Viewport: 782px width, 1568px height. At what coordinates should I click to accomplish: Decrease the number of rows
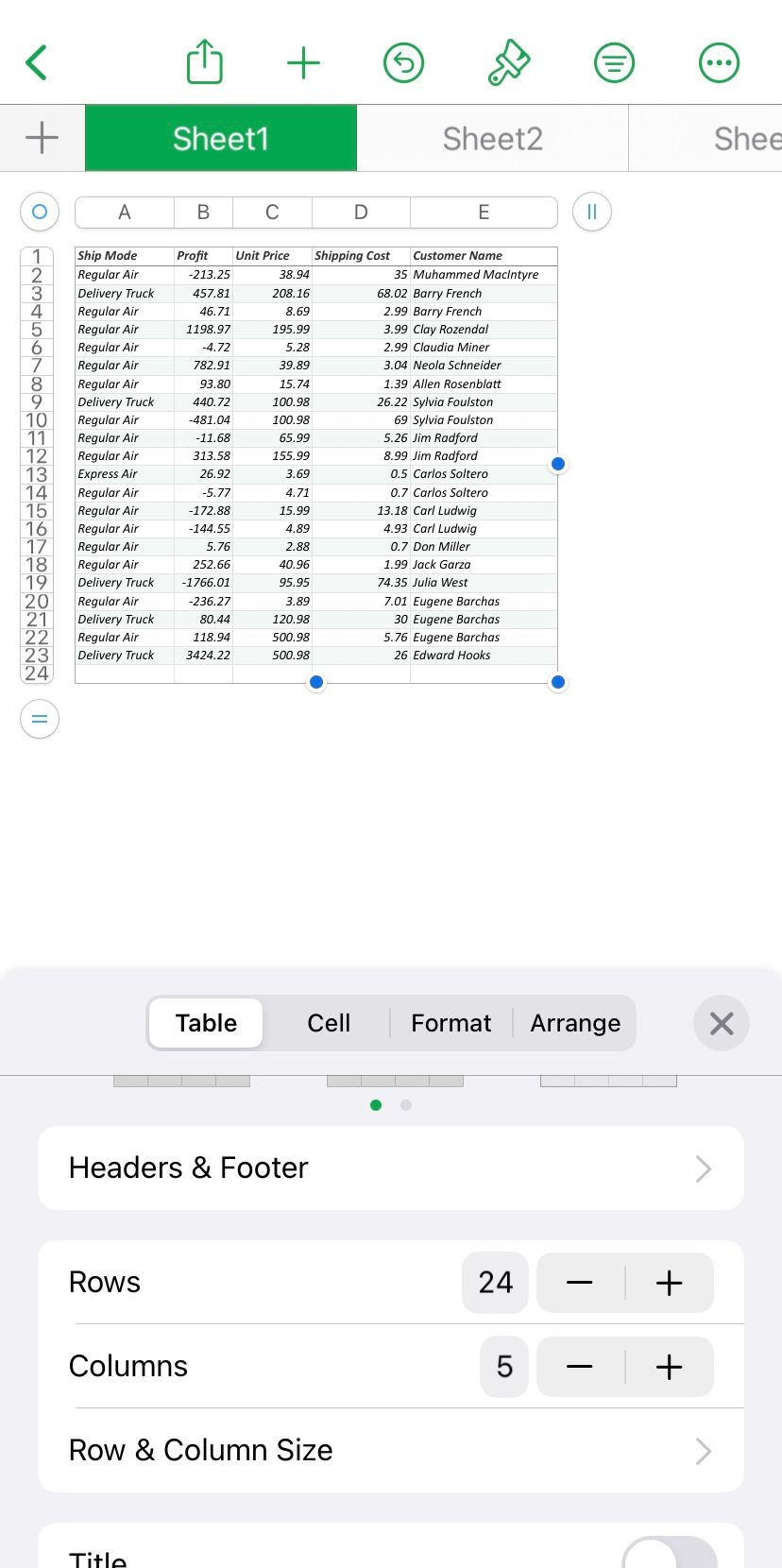(x=580, y=1283)
